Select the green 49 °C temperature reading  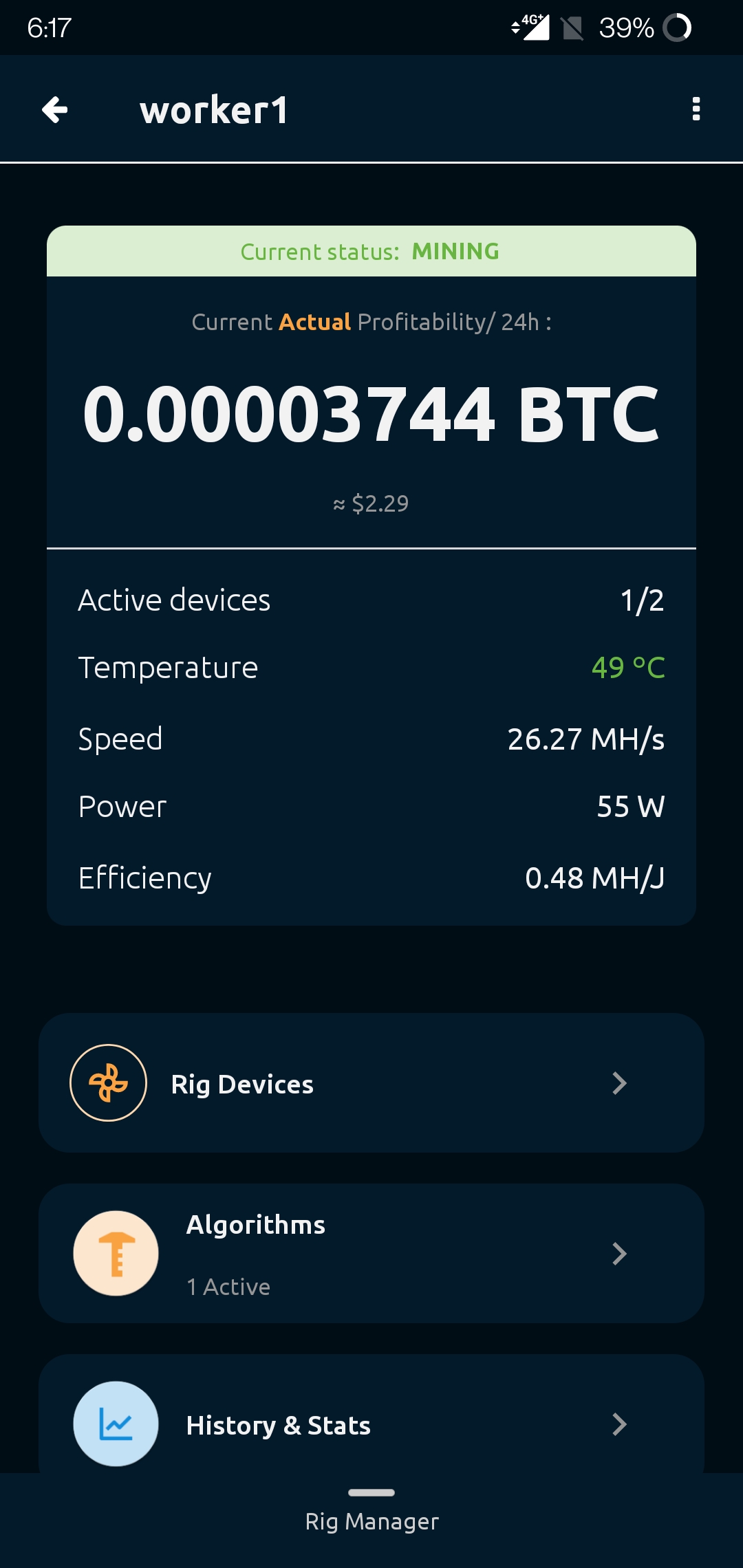point(628,667)
